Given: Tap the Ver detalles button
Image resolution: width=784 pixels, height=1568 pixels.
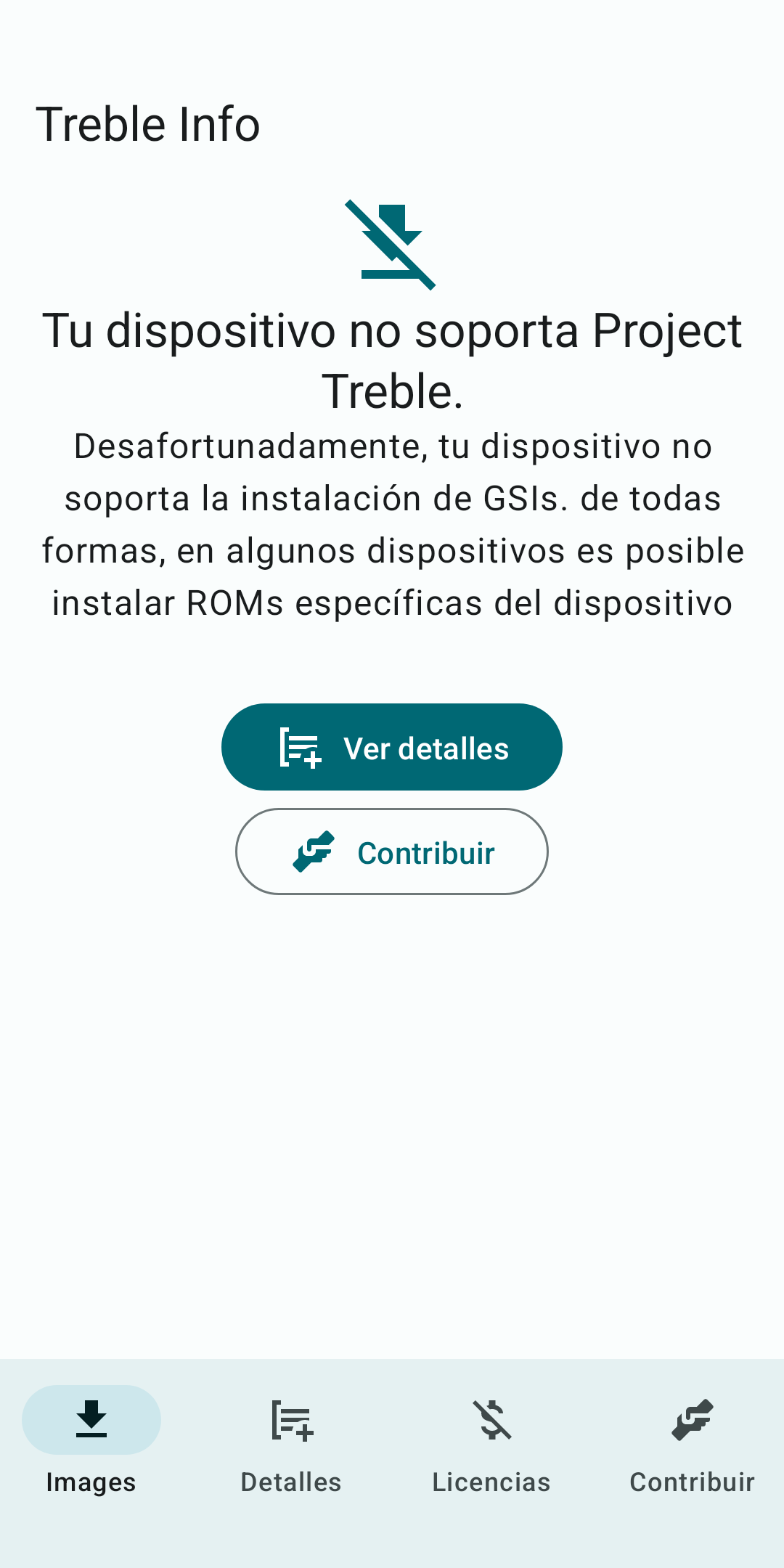Looking at the screenshot, I should 392,747.
